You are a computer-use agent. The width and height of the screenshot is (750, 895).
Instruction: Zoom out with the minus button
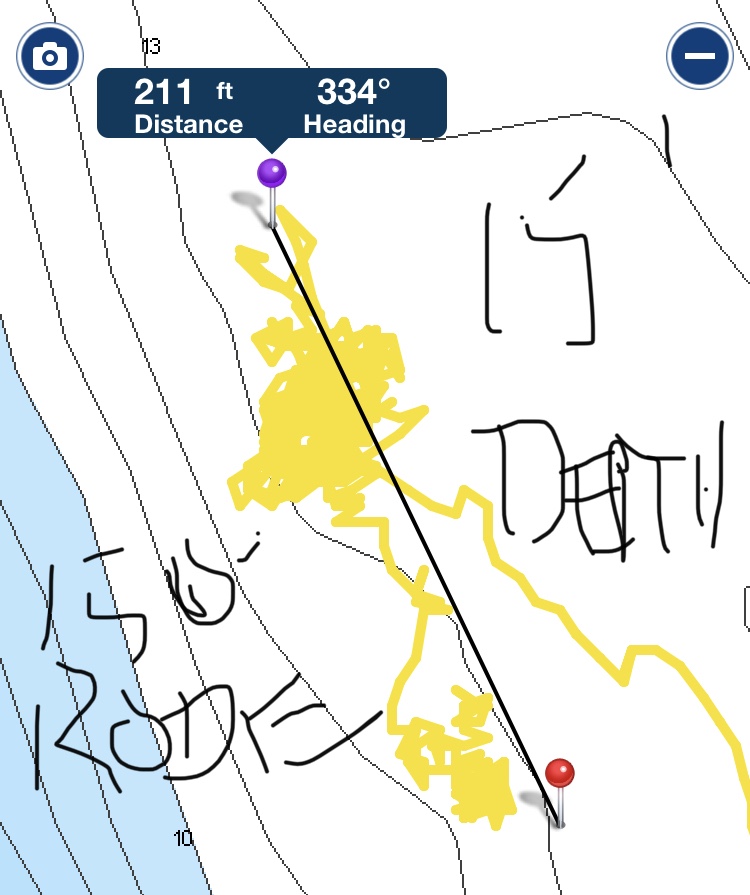tap(700, 55)
